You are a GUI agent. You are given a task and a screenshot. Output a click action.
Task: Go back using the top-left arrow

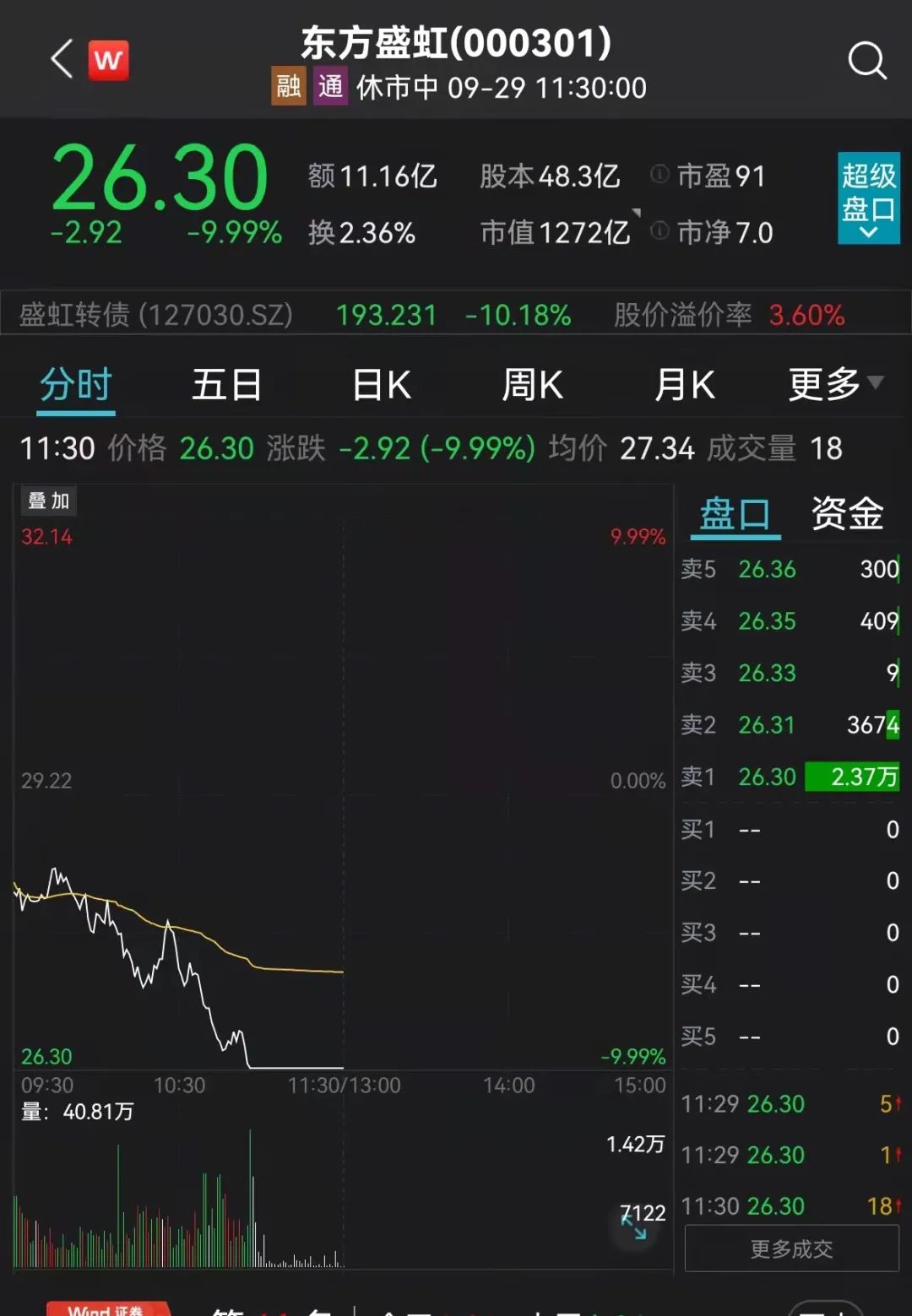62,60
